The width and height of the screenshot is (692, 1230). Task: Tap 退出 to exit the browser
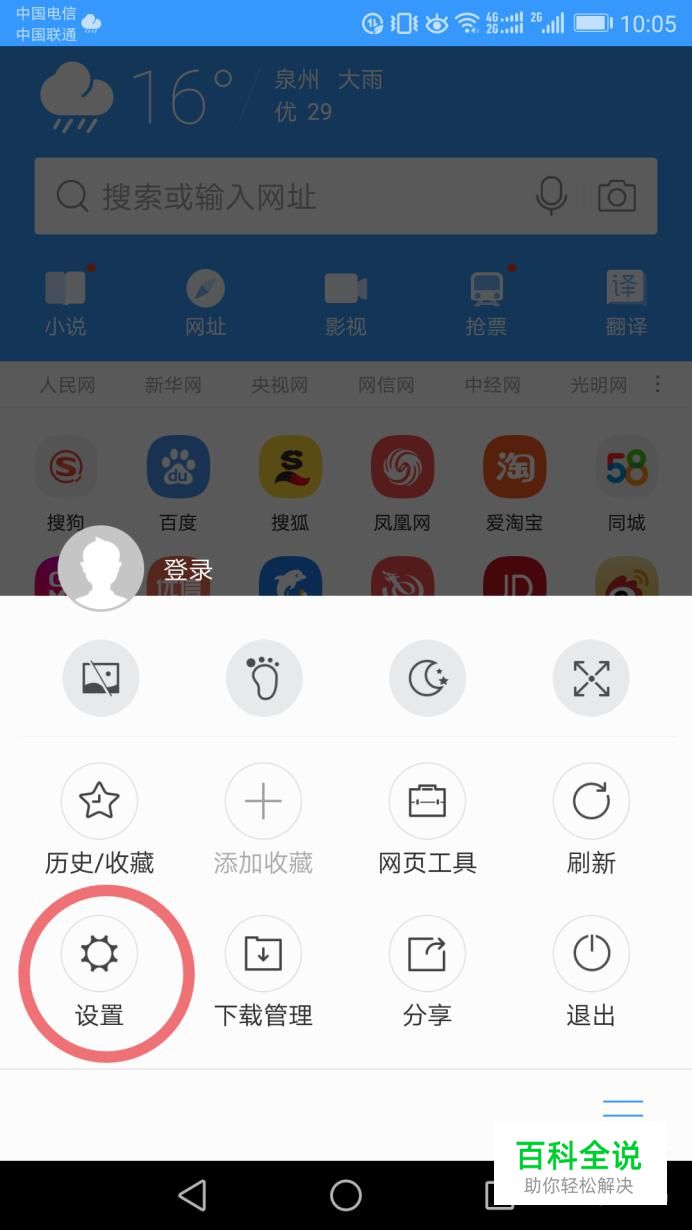coord(591,954)
